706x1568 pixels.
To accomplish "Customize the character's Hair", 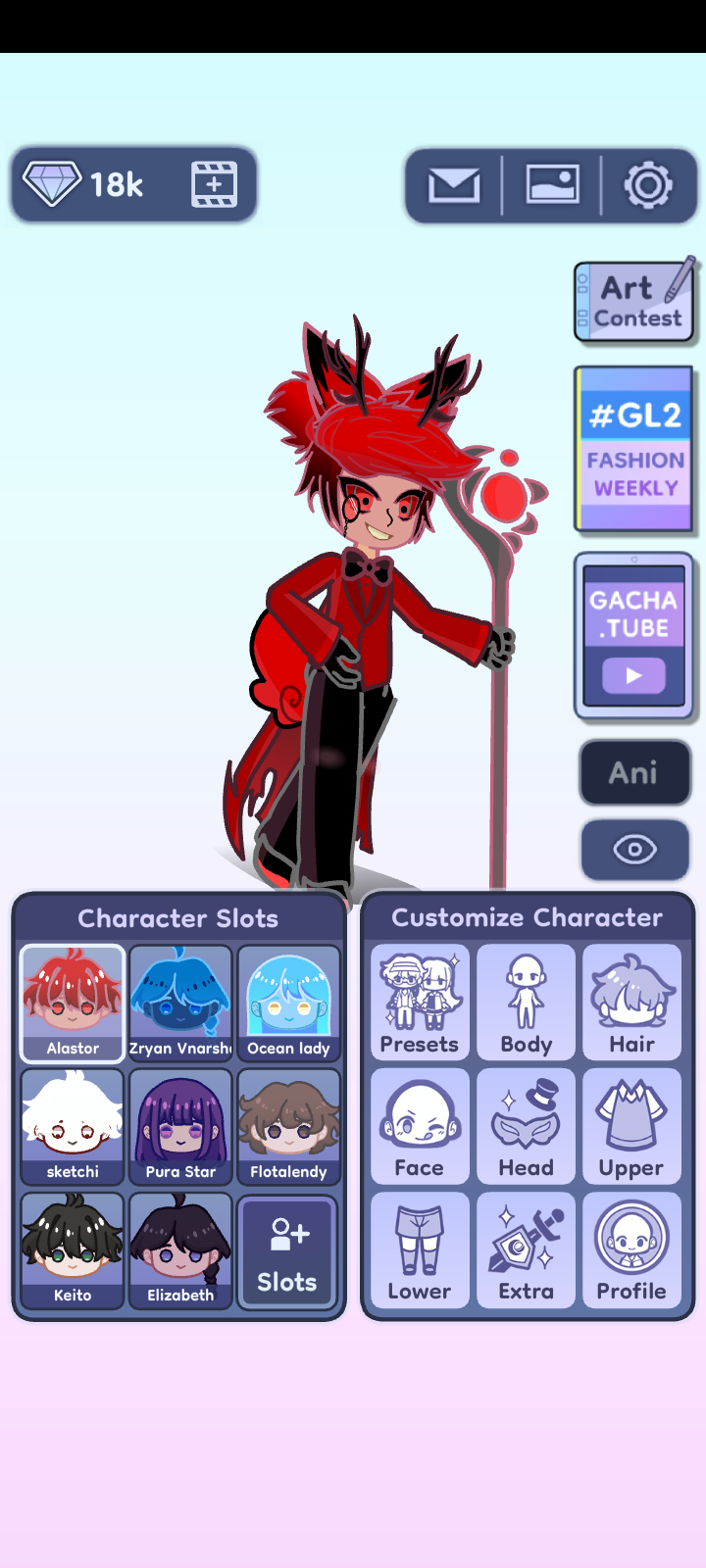I will click(631, 1003).
